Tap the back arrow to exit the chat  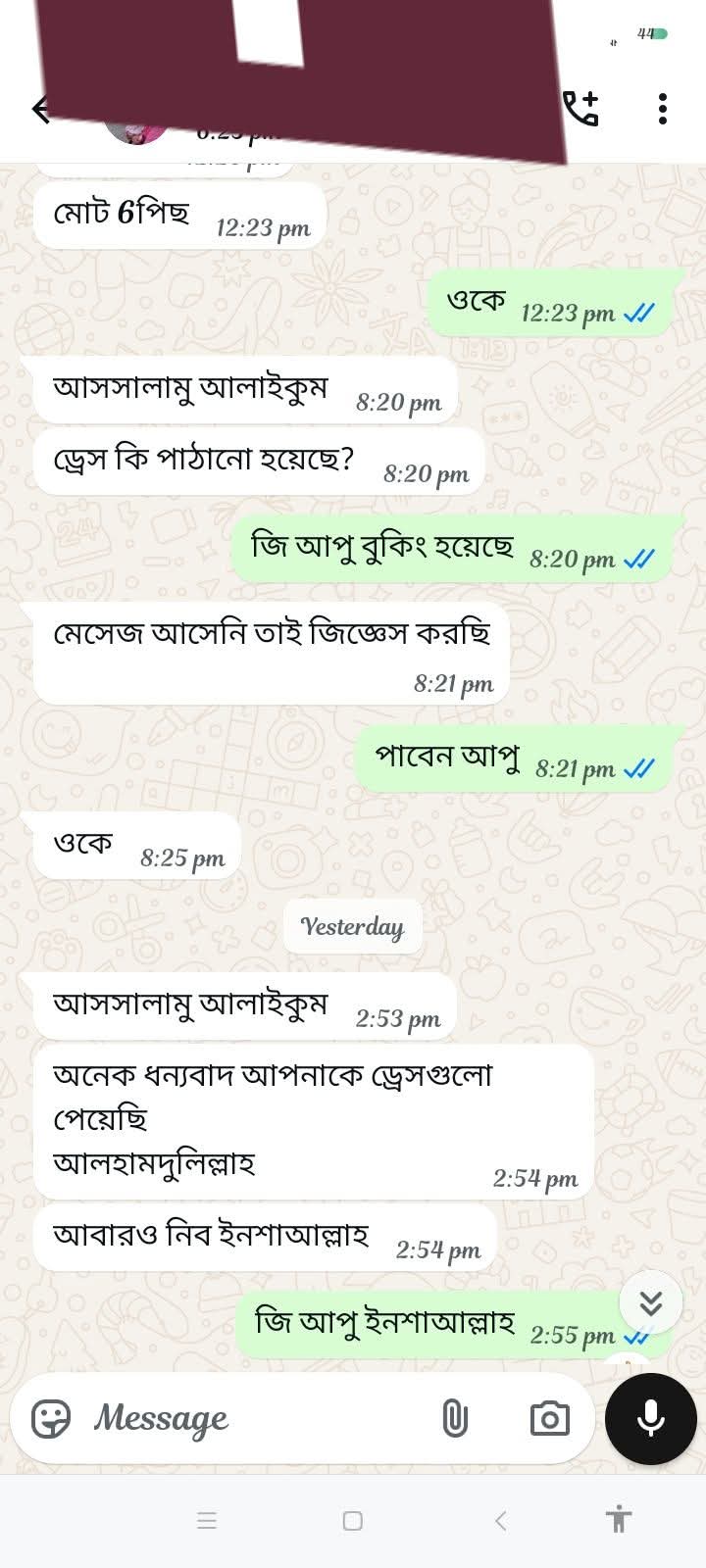pyautogui.click(x=41, y=110)
